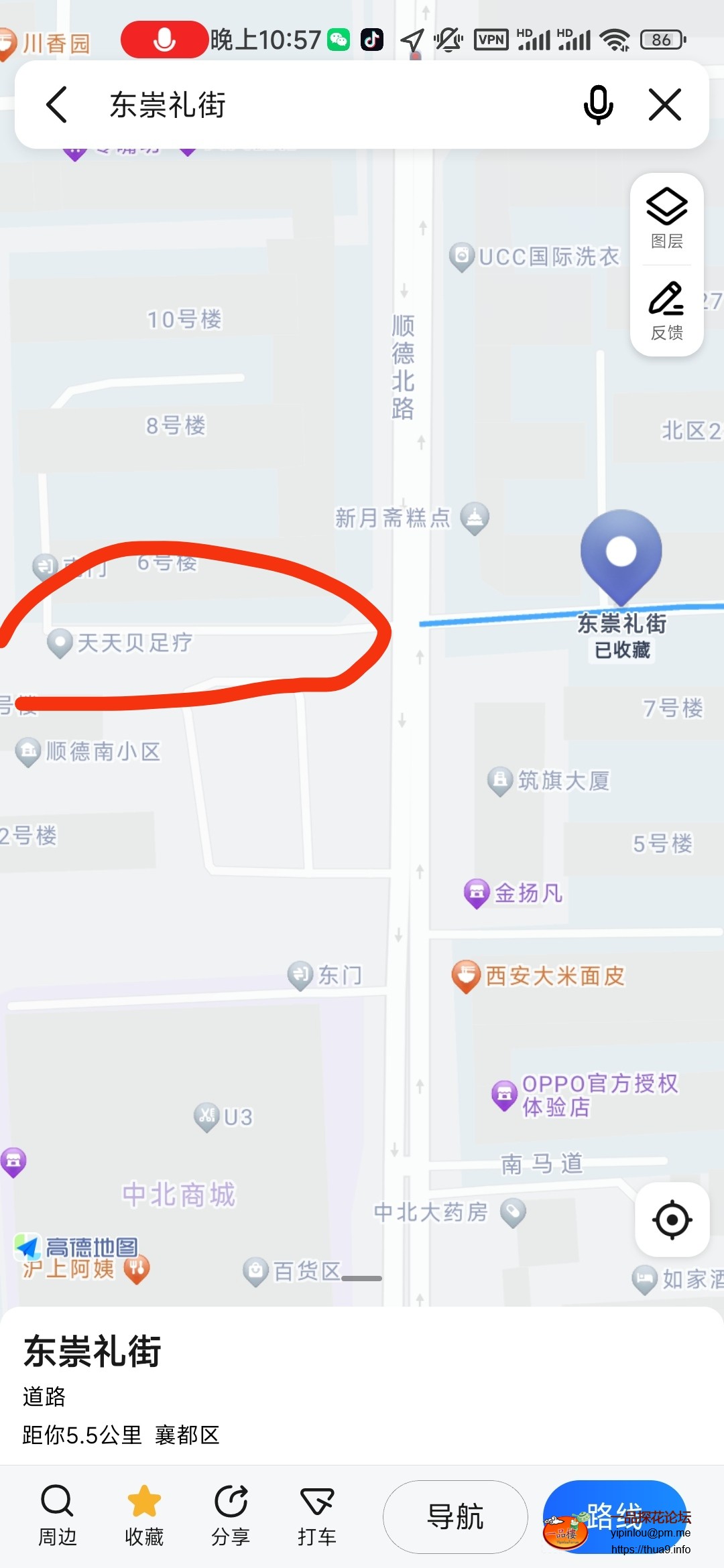Share this location via 分享
Image resolution: width=724 pixels, height=1568 pixels.
(231, 1516)
